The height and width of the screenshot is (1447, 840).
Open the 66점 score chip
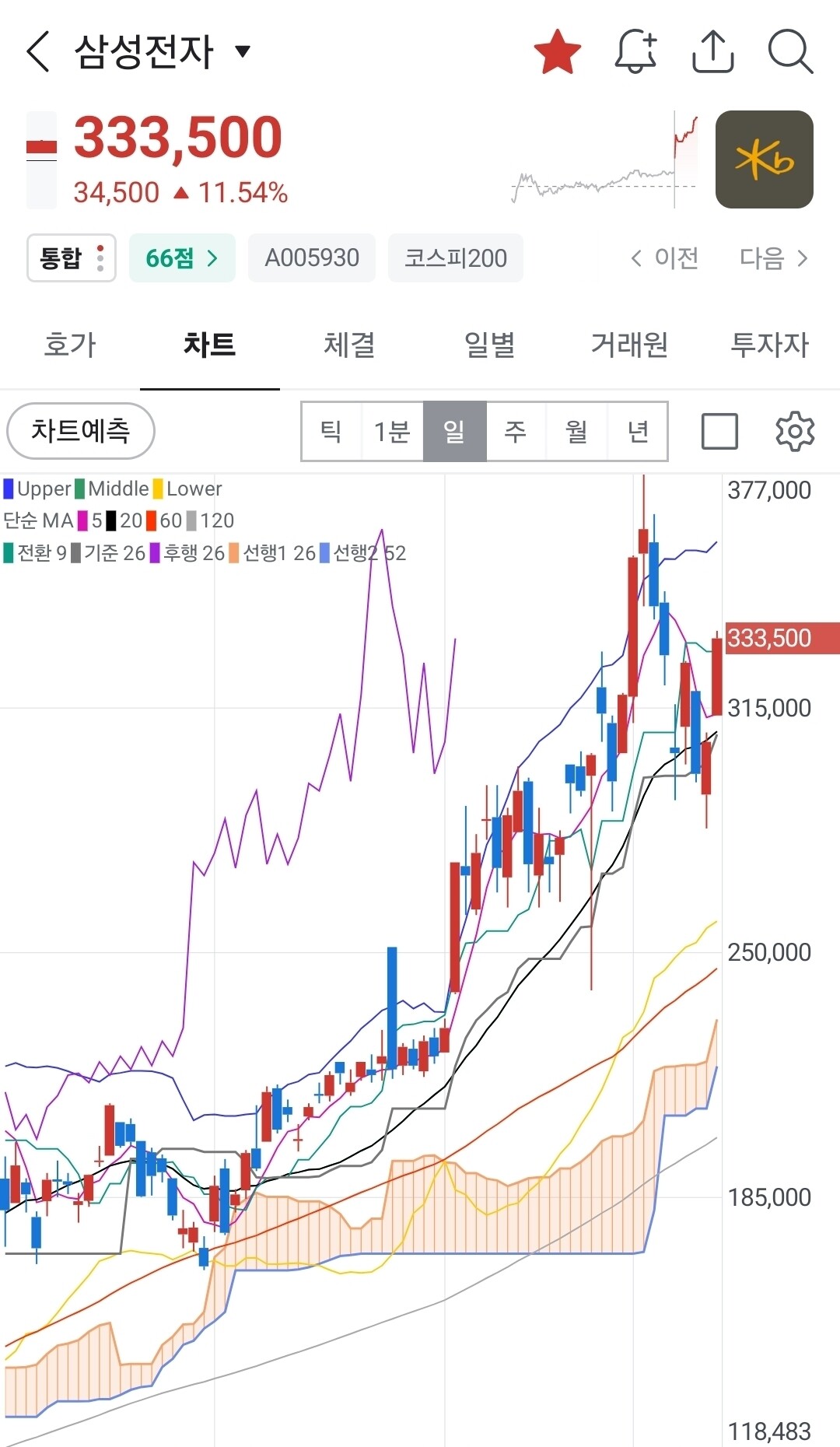point(182,258)
